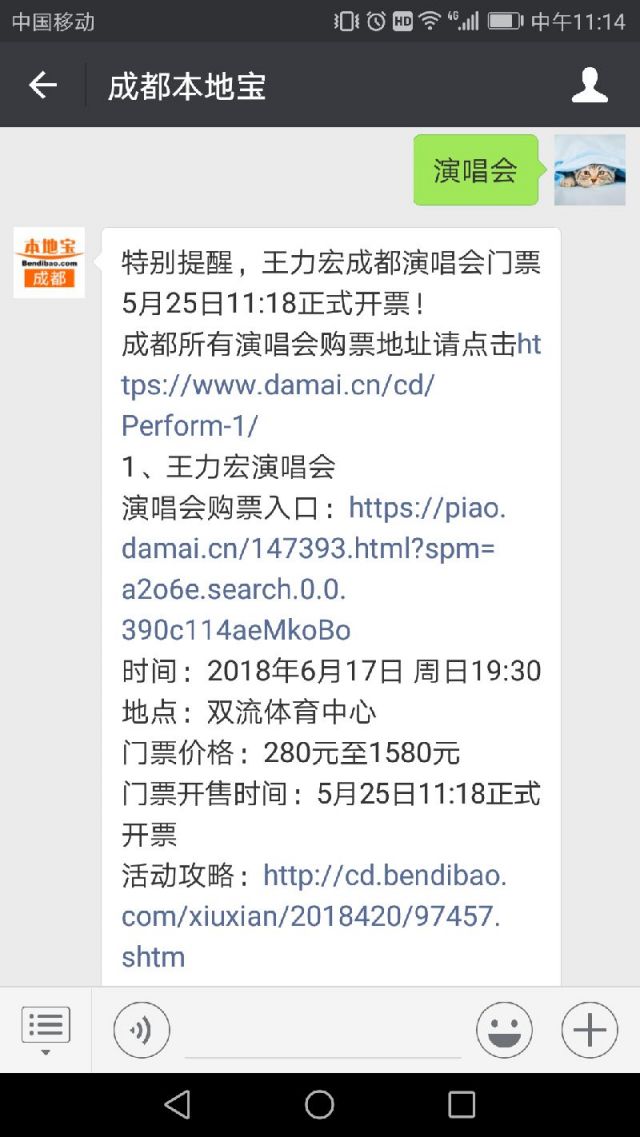Open the piao.damai.cn ticket purchase link
The width and height of the screenshot is (640, 1137).
[x=313, y=569]
